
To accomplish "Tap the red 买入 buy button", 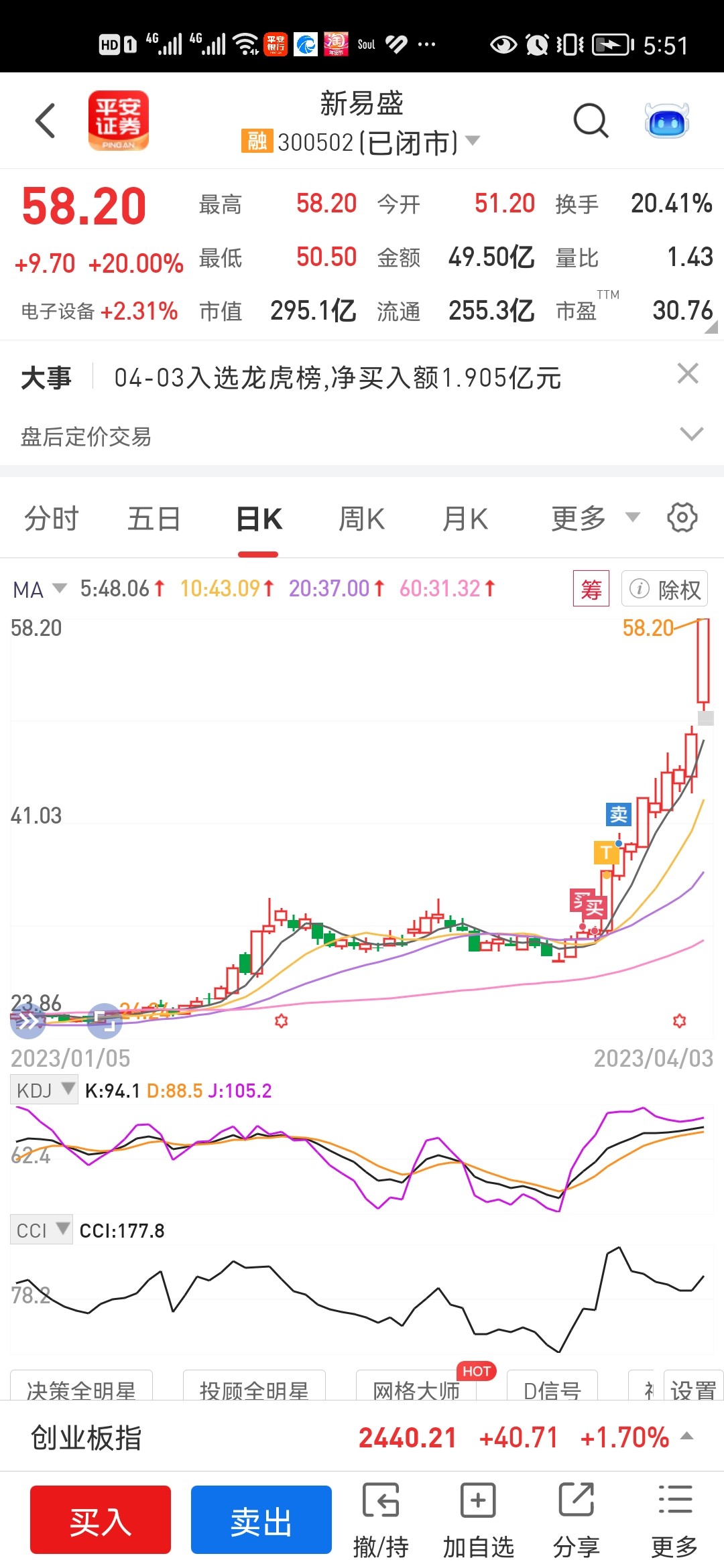I will [x=101, y=1520].
